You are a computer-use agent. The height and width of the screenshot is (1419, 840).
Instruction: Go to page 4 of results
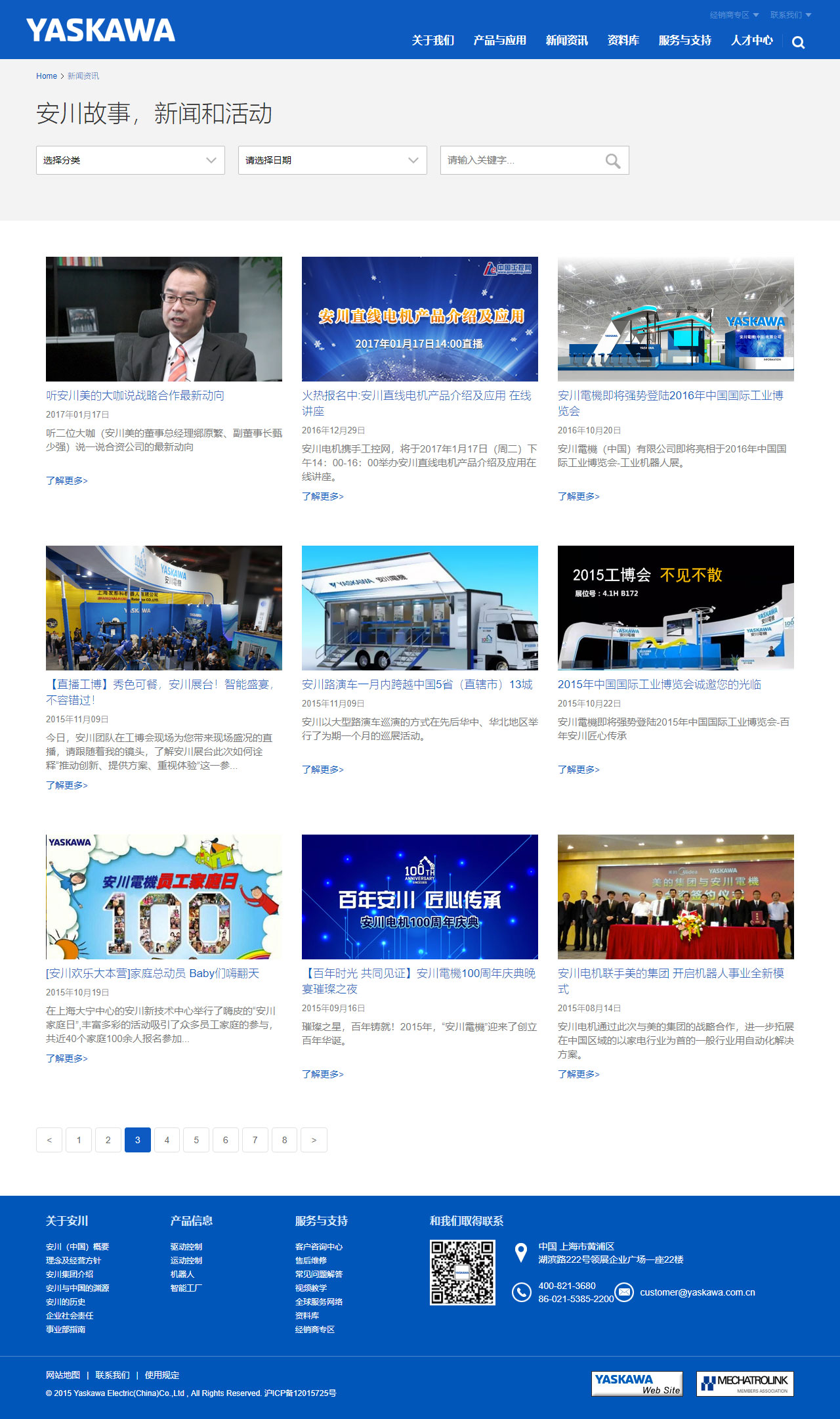[167, 1140]
